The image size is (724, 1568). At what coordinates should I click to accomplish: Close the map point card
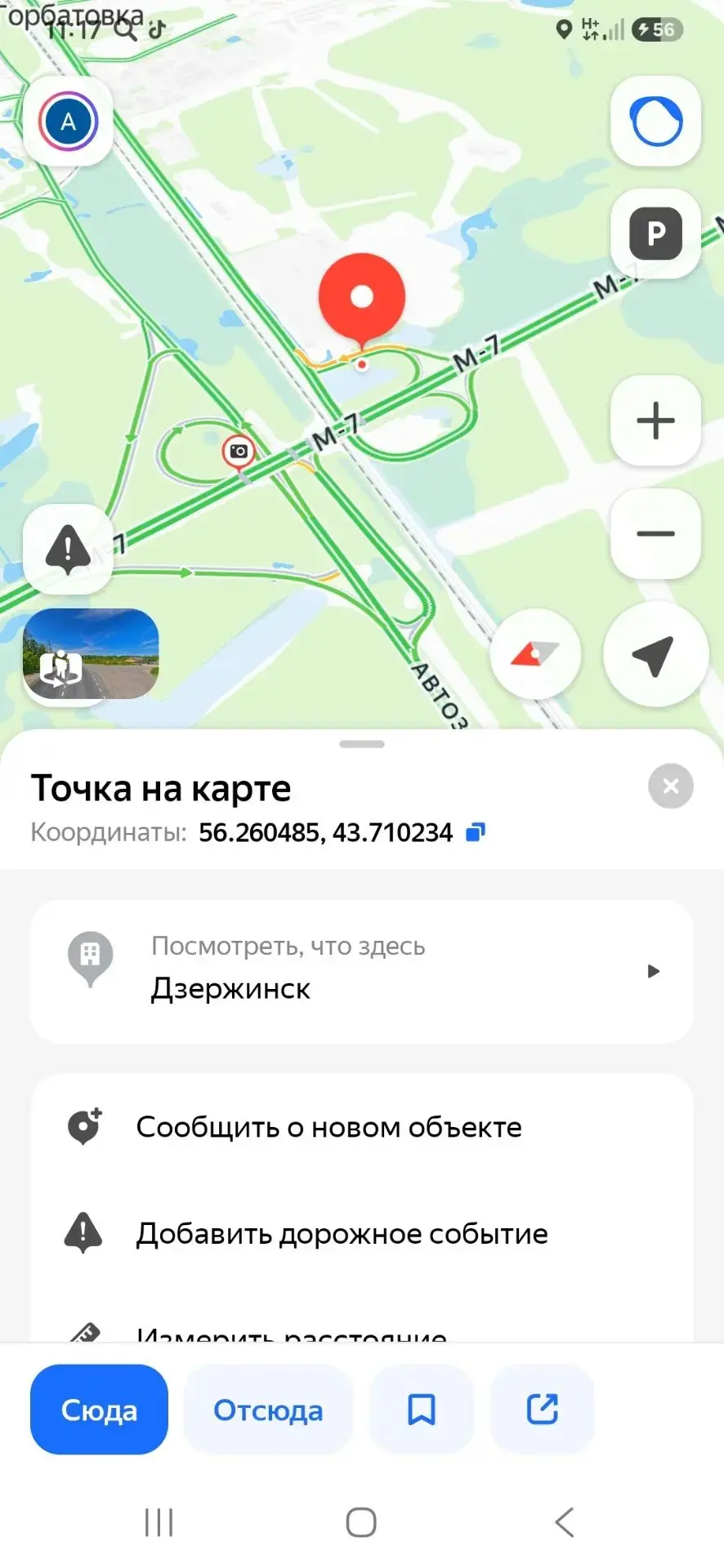(x=670, y=786)
